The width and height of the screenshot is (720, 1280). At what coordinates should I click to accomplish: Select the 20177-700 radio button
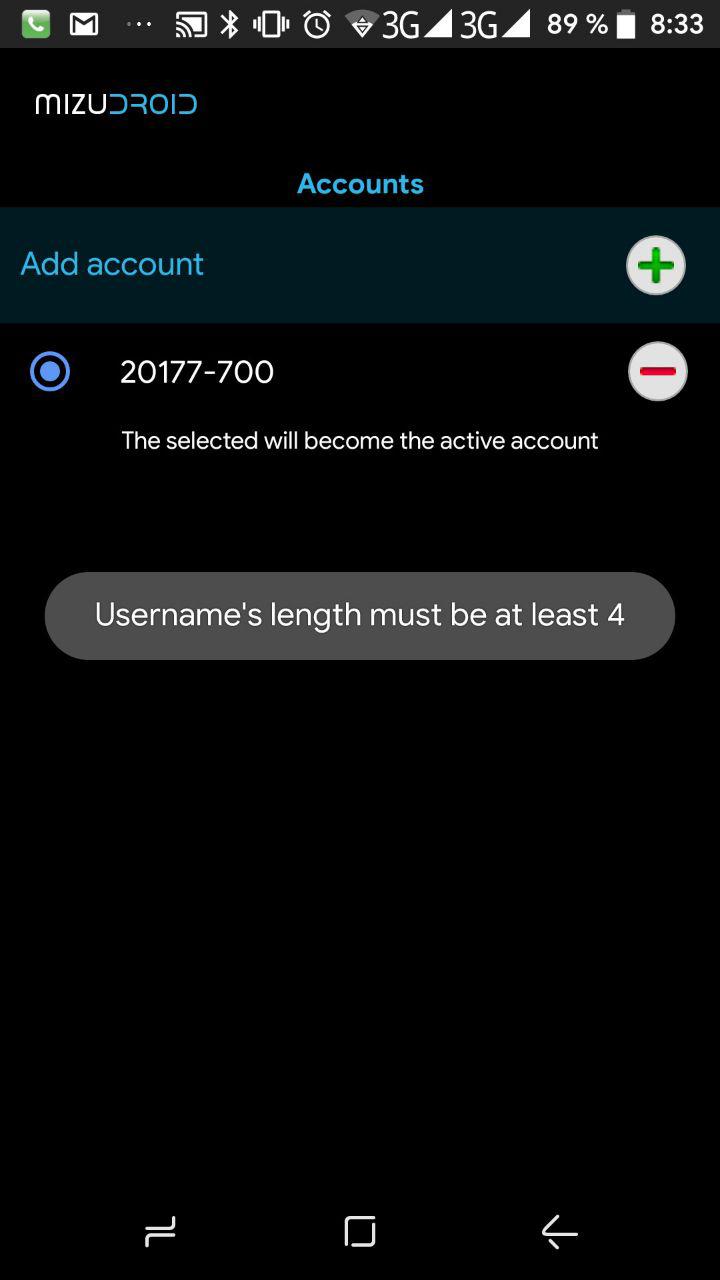tap(50, 371)
